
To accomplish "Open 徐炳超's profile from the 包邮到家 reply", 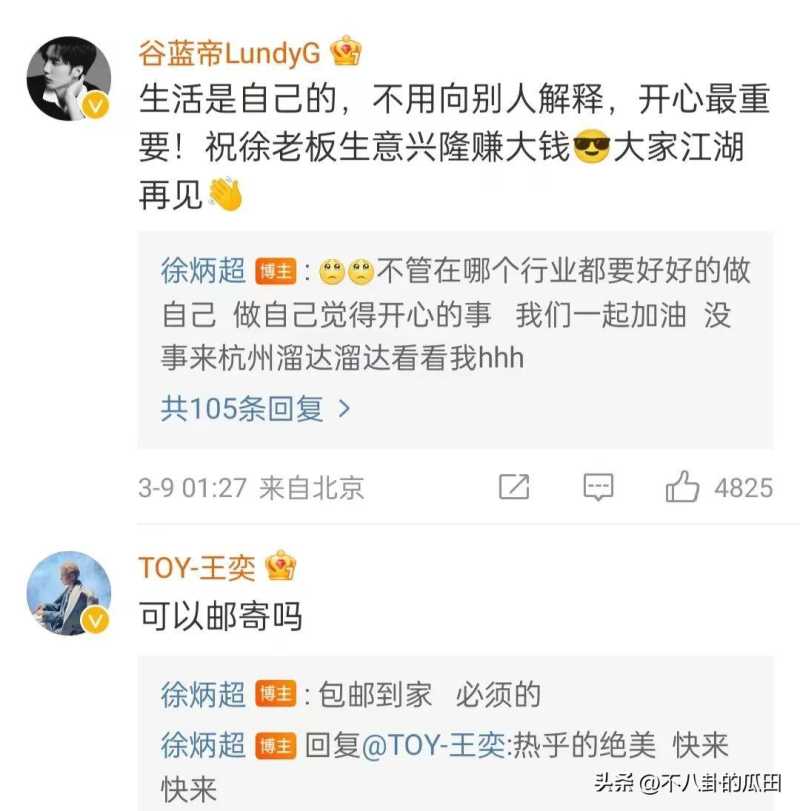I will point(203,694).
